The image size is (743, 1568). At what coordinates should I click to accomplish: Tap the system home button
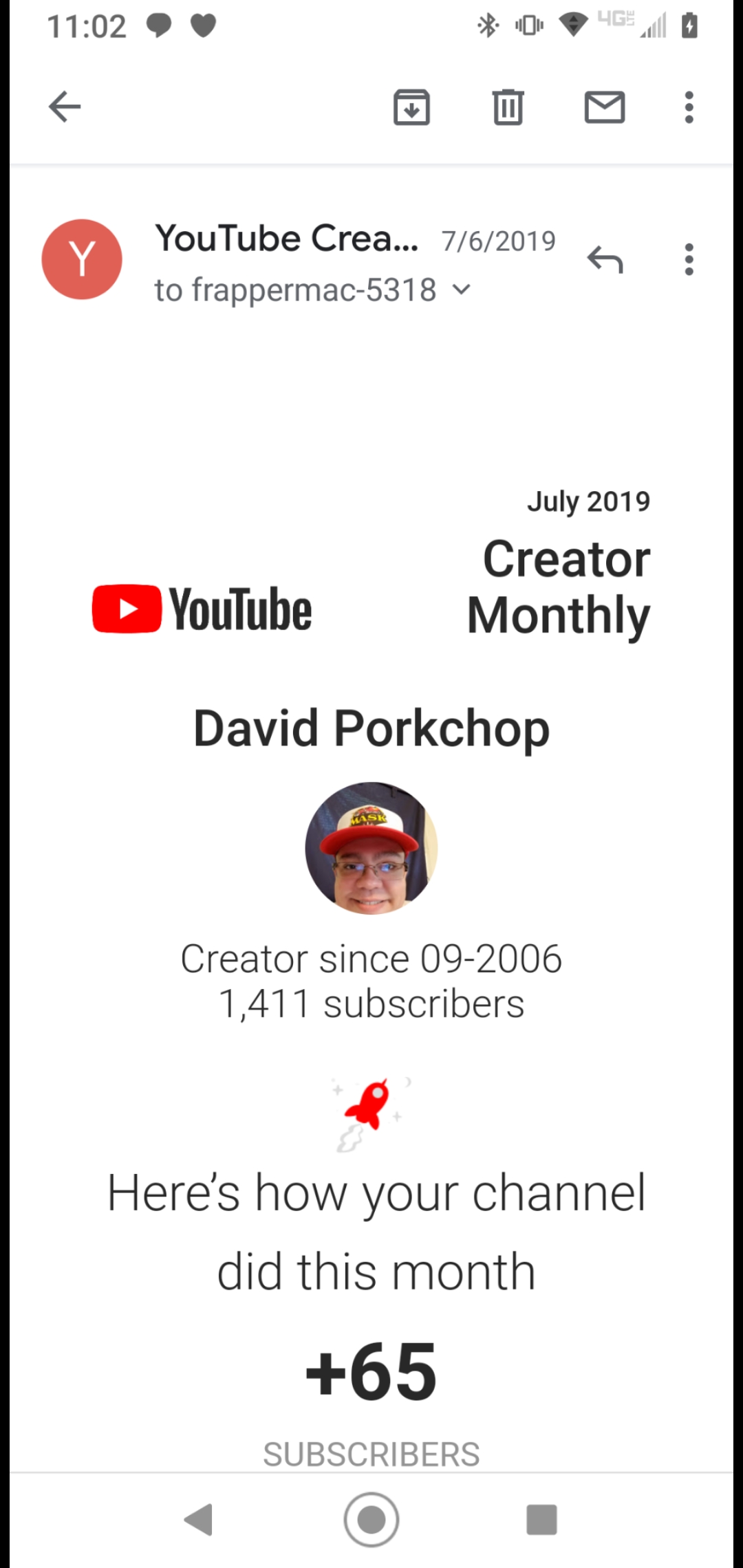point(371,1520)
